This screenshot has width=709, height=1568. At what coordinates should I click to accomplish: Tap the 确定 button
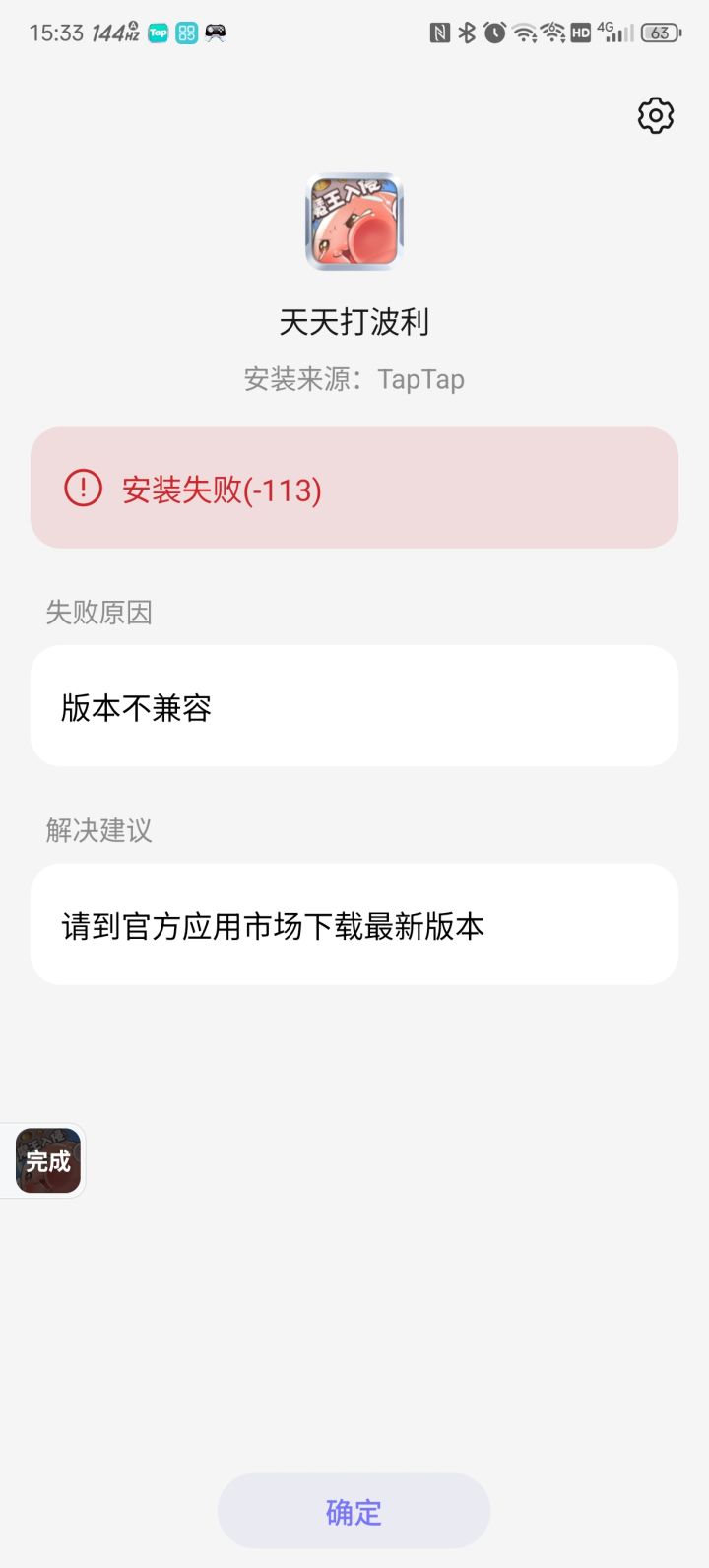[354, 1511]
